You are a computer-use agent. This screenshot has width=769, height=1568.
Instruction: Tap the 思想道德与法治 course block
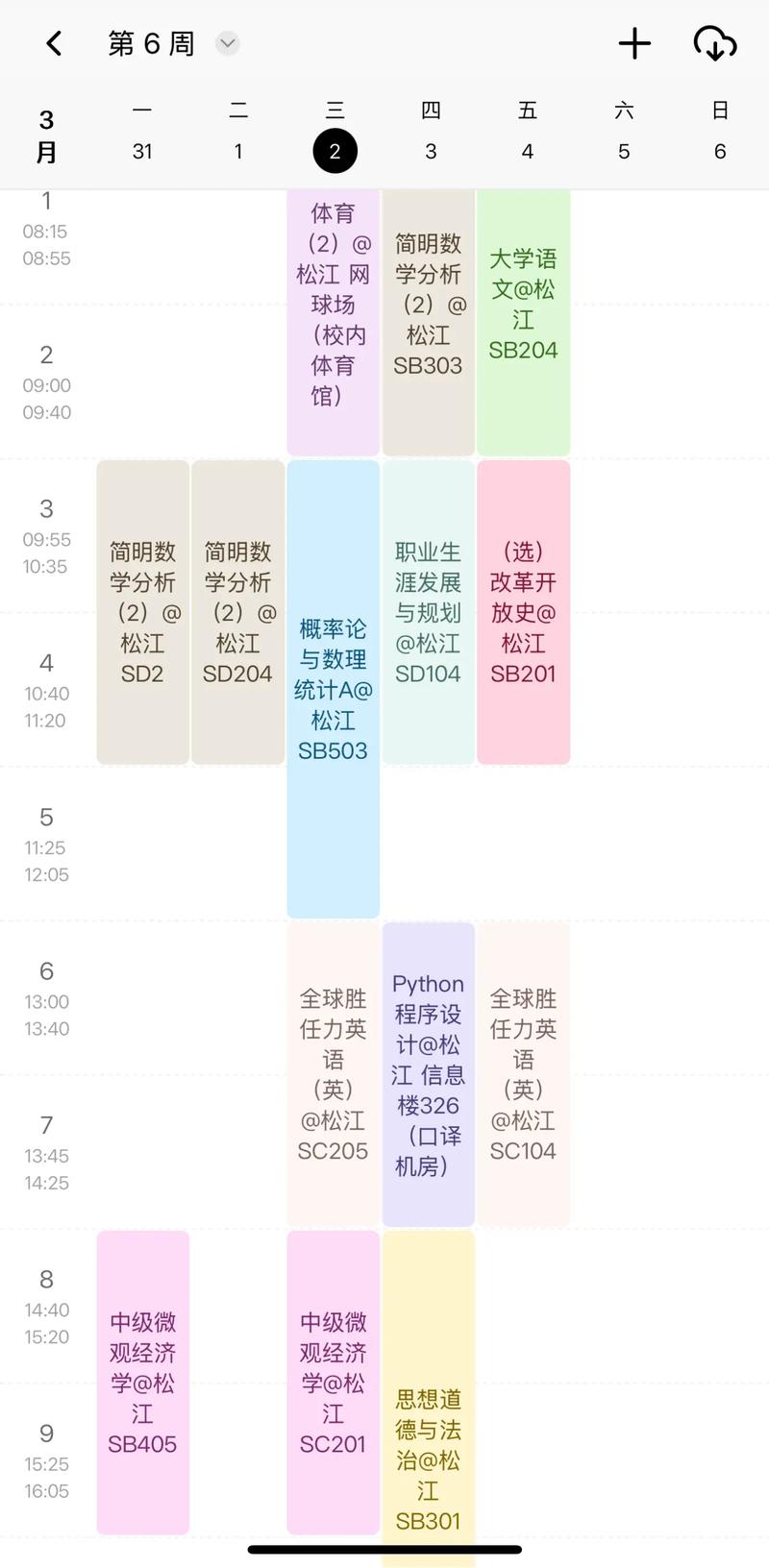pos(428,1393)
